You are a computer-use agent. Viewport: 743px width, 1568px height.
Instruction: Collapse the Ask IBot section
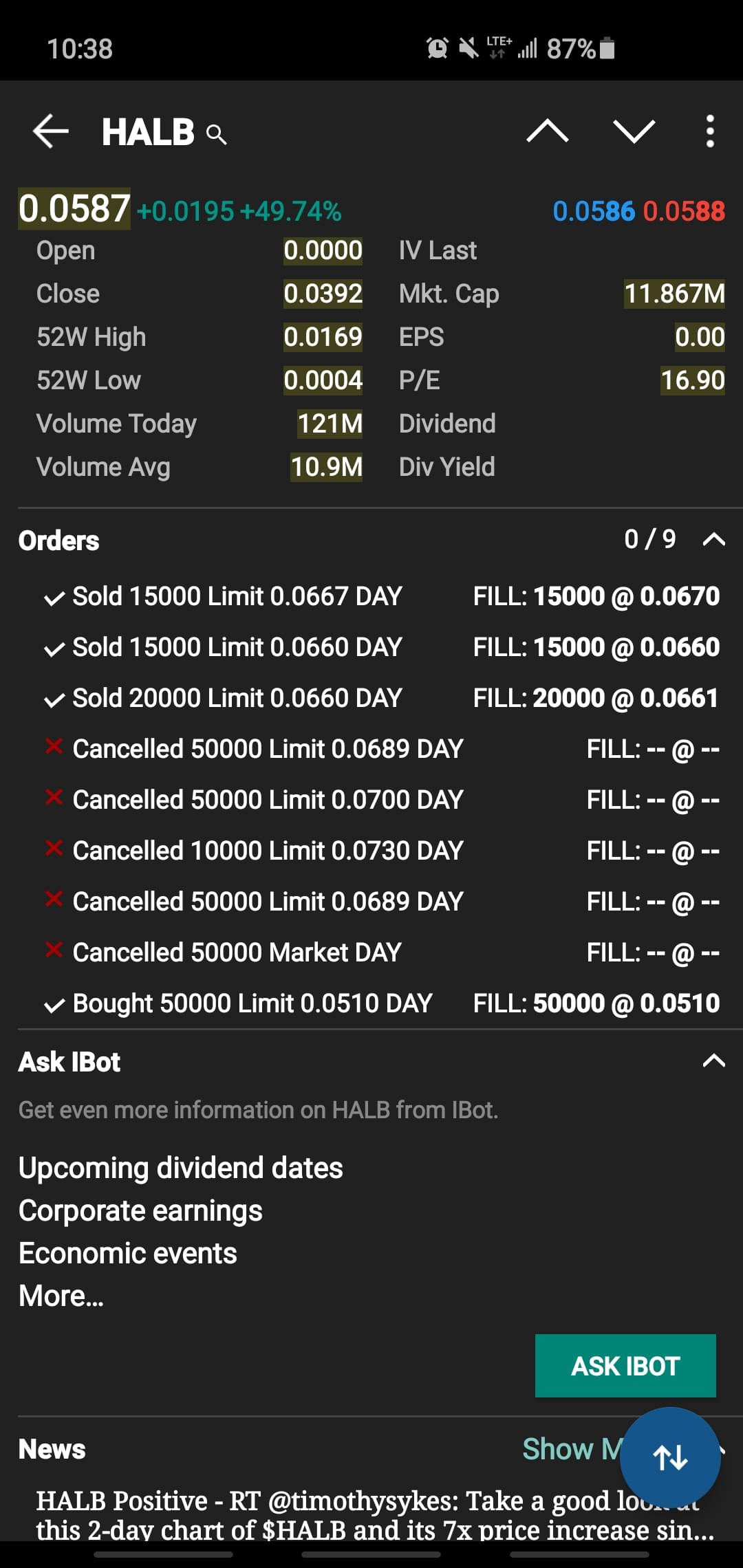click(713, 1061)
